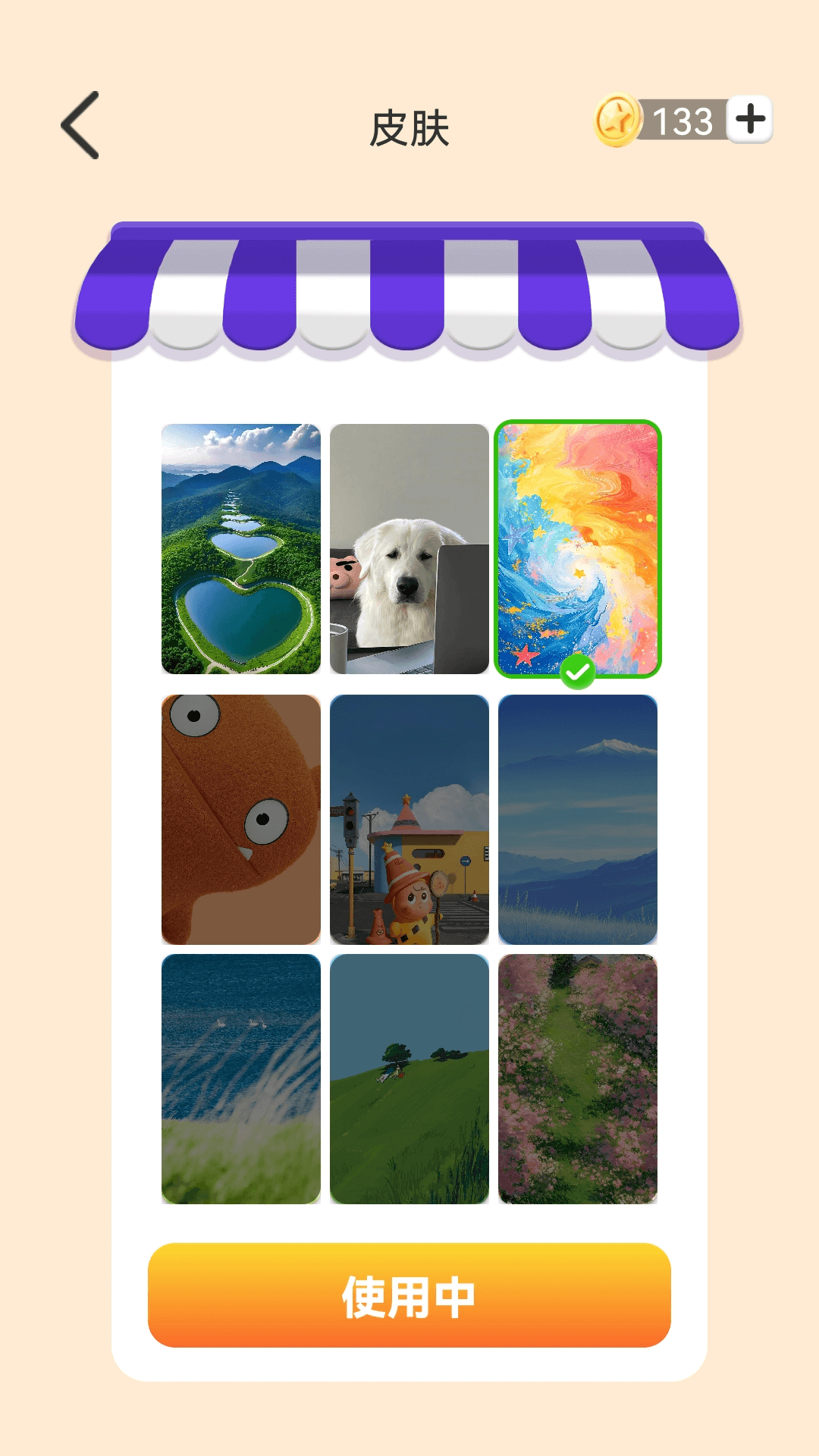Select the heart-shaped lake skin thumbnail
The image size is (819, 1456).
(x=240, y=548)
